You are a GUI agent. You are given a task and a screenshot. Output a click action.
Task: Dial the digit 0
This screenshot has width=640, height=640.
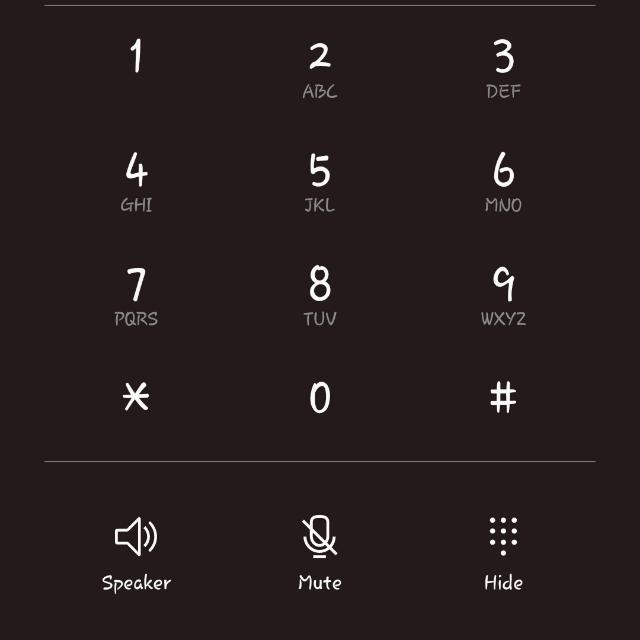pos(320,398)
